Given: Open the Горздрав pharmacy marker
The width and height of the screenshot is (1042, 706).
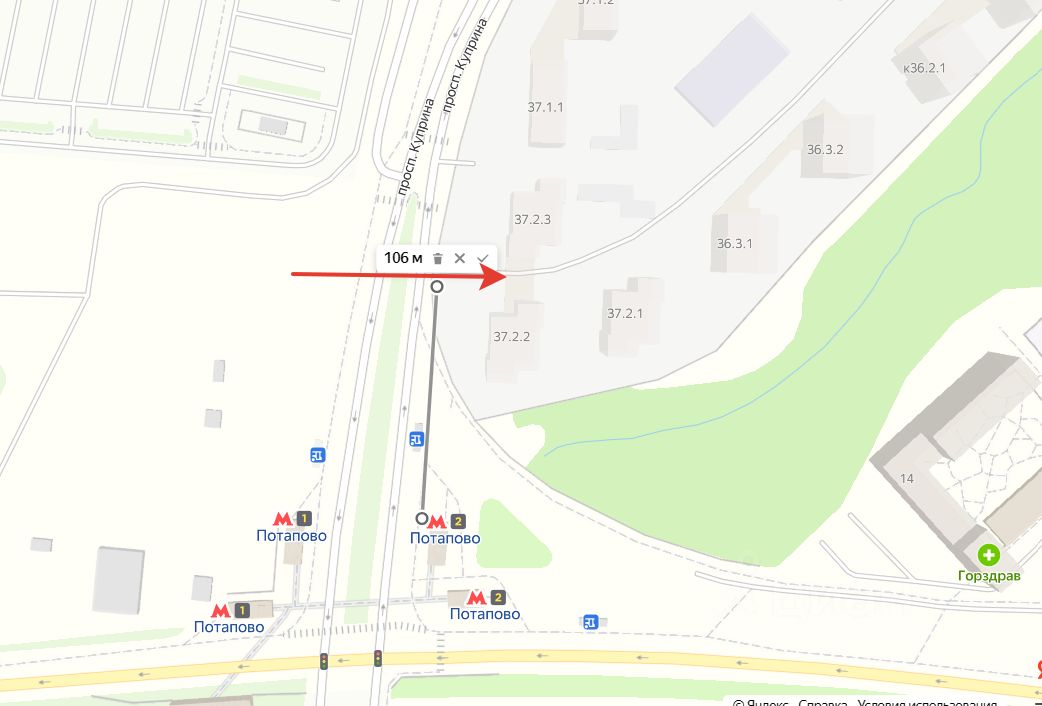Looking at the screenshot, I should pyautogui.click(x=989, y=555).
